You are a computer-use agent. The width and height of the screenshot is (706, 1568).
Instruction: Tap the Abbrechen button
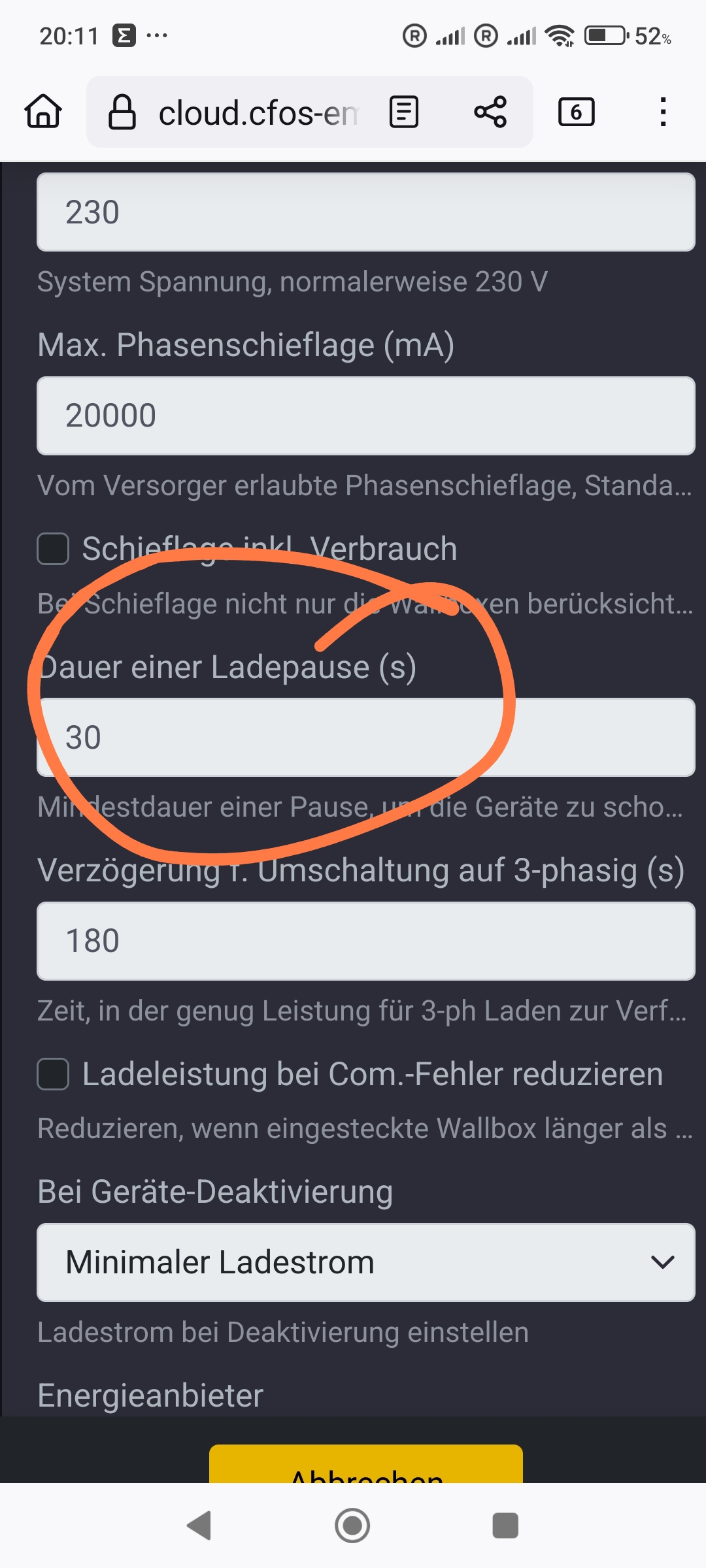[366, 1465]
